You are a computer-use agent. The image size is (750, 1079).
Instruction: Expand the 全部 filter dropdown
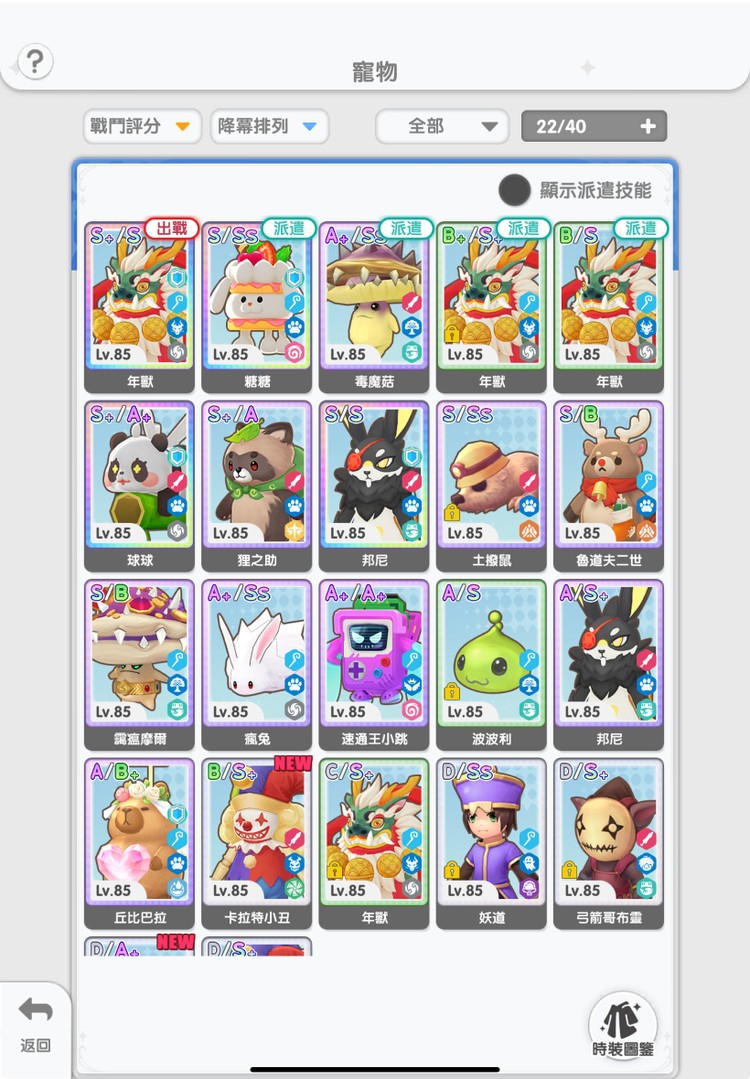[x=440, y=126]
